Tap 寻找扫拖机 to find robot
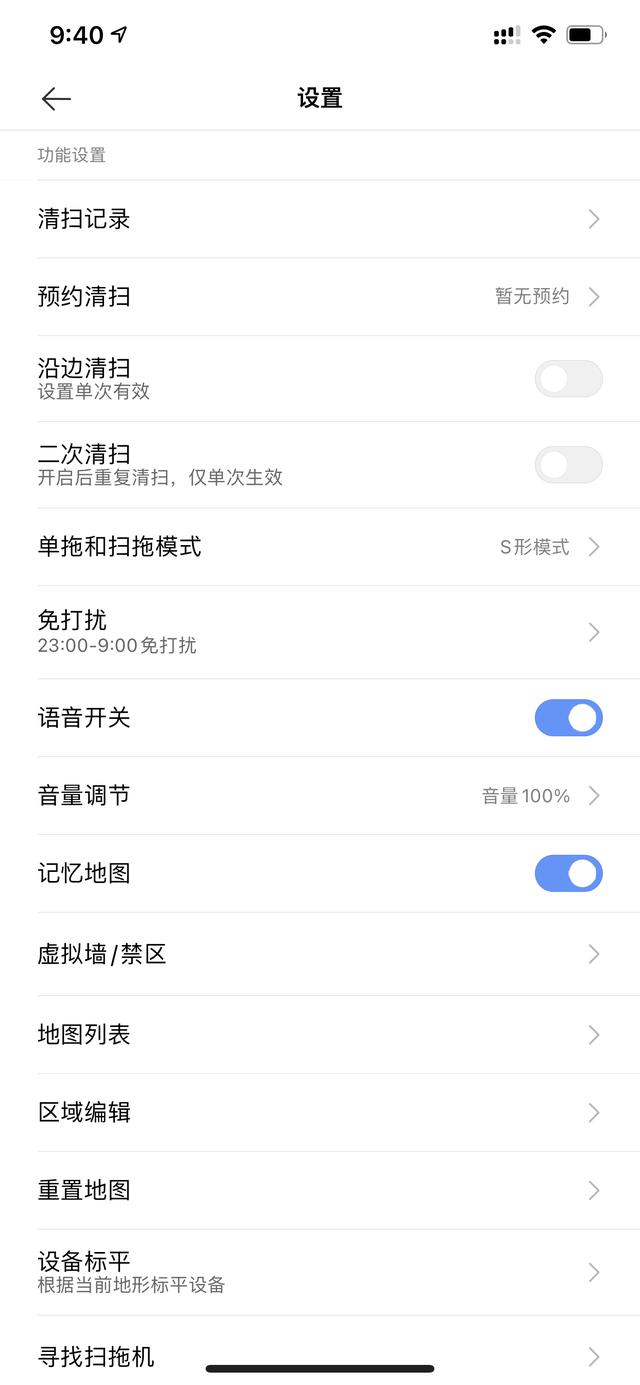Screen dimensions: 640x1385 pos(320,1357)
